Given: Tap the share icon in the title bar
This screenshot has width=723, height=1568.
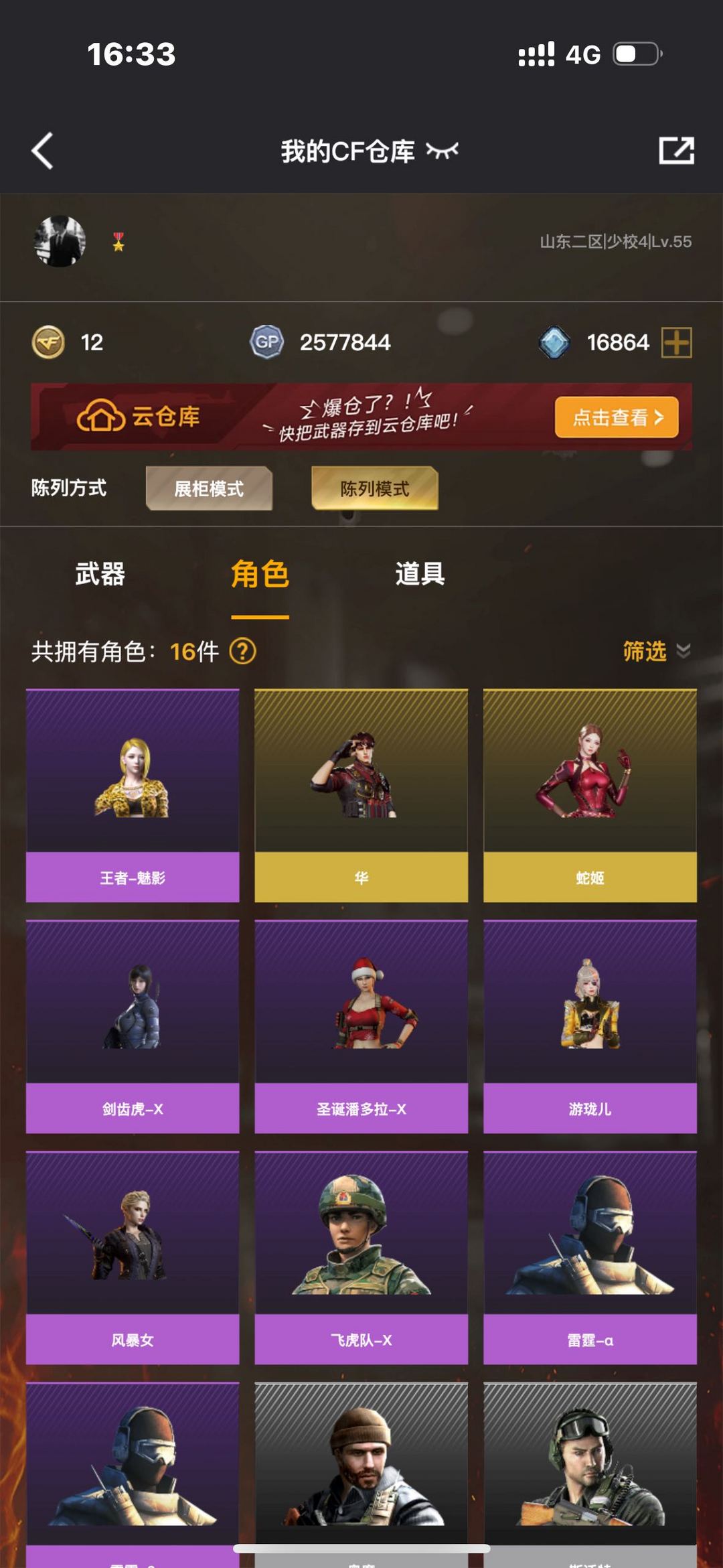Looking at the screenshot, I should 676,151.
